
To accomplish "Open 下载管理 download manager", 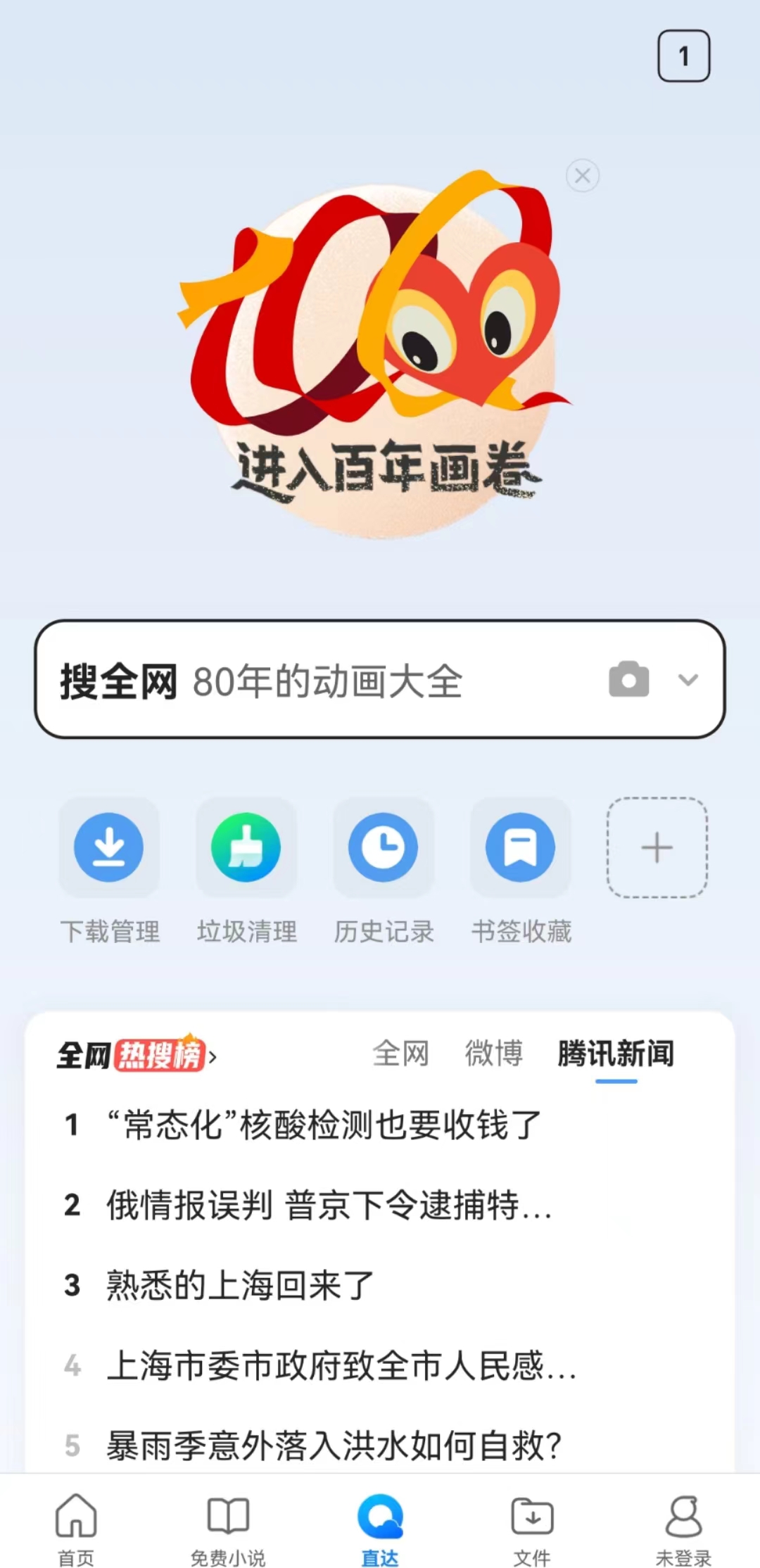I will click(109, 847).
